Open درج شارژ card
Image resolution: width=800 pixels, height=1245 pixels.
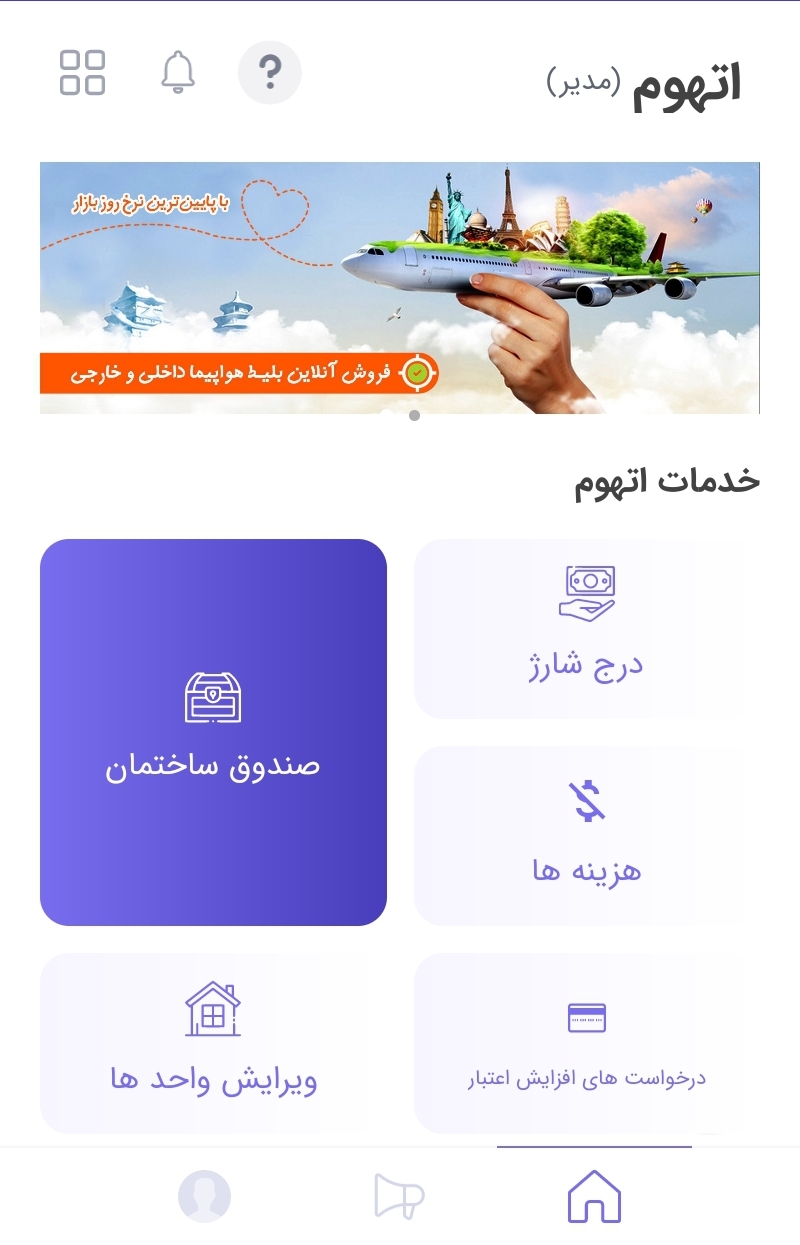[586, 629]
